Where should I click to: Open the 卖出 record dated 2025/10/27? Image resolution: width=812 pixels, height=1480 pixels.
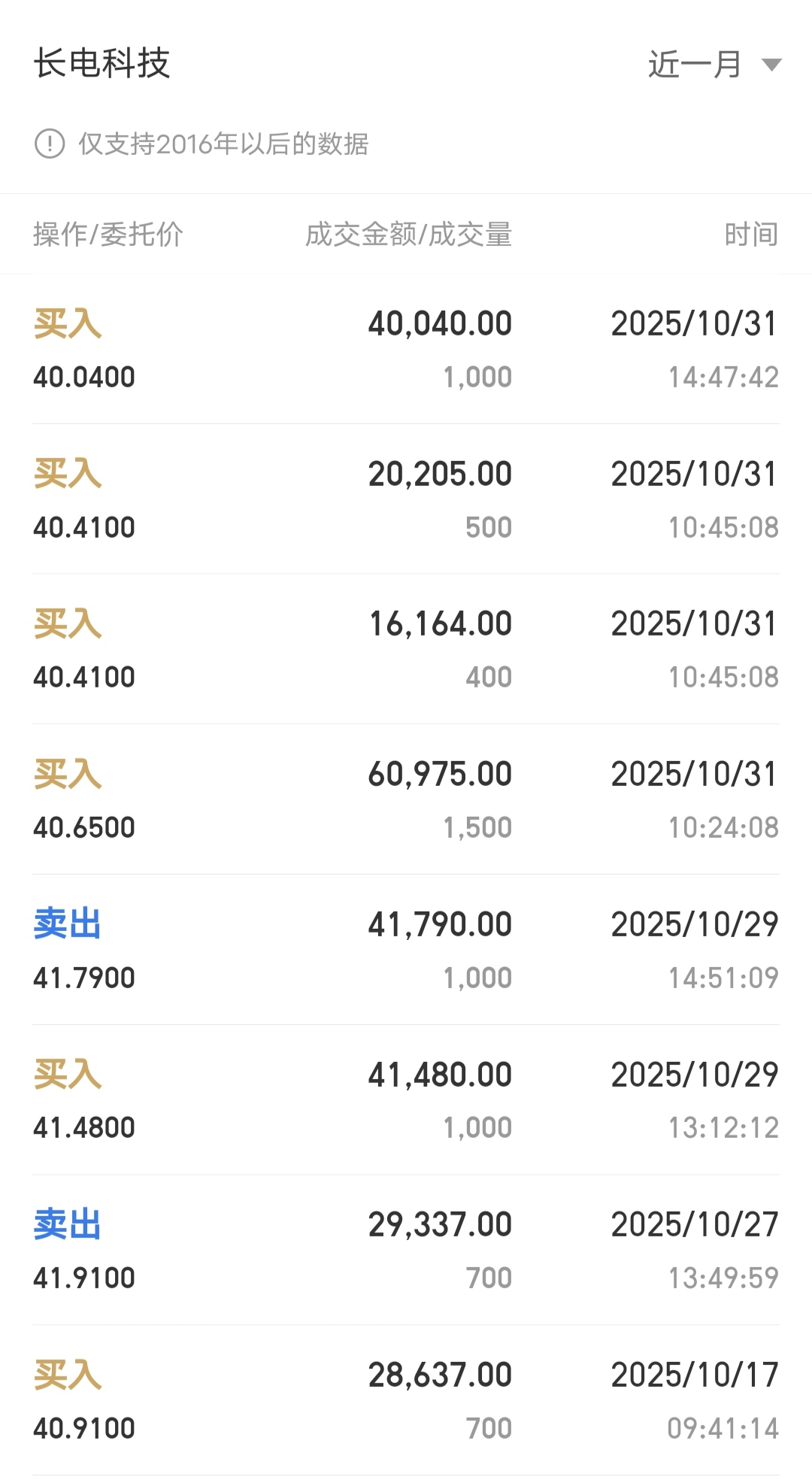406,1250
